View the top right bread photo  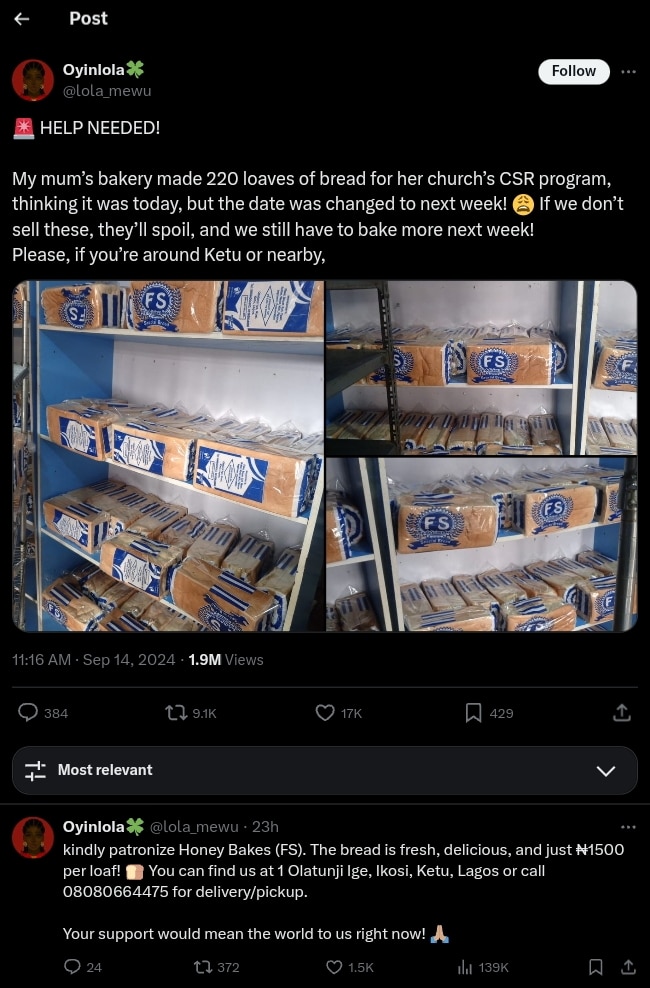coord(481,367)
